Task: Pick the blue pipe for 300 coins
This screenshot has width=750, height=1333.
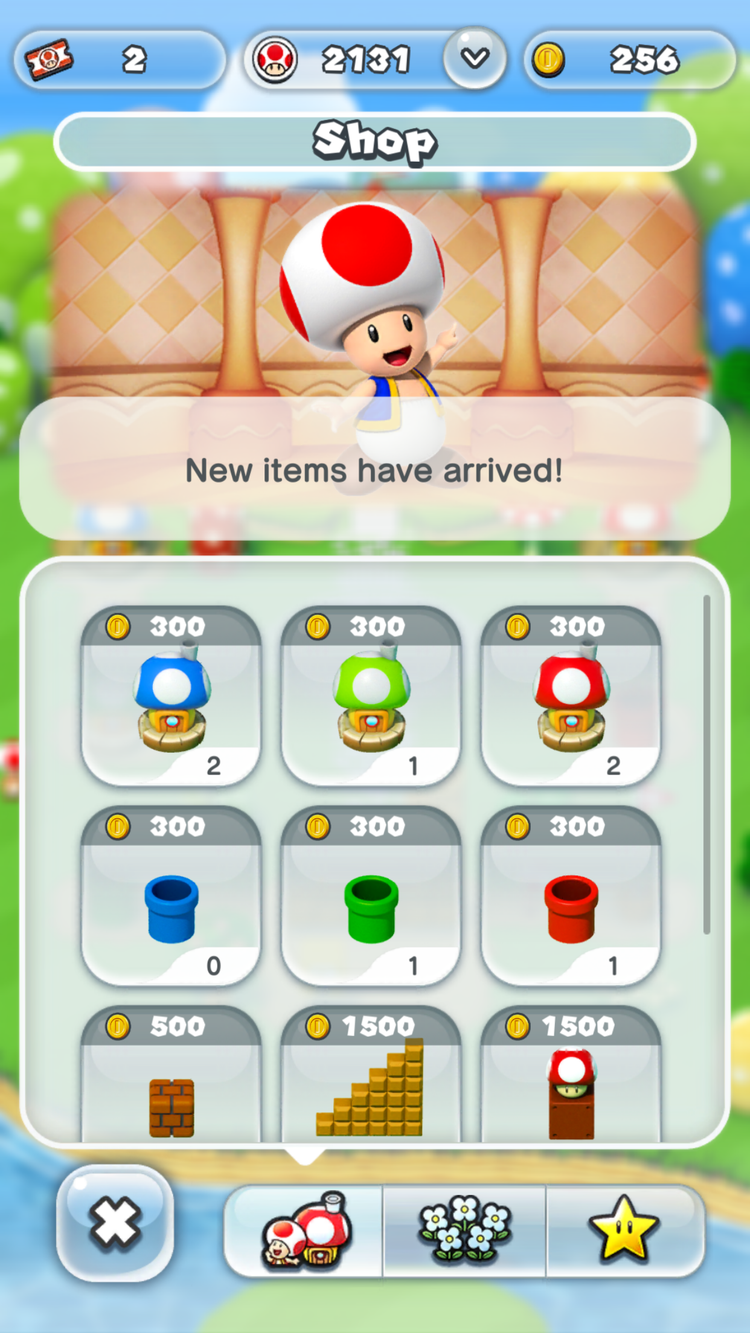Action: coord(171,896)
